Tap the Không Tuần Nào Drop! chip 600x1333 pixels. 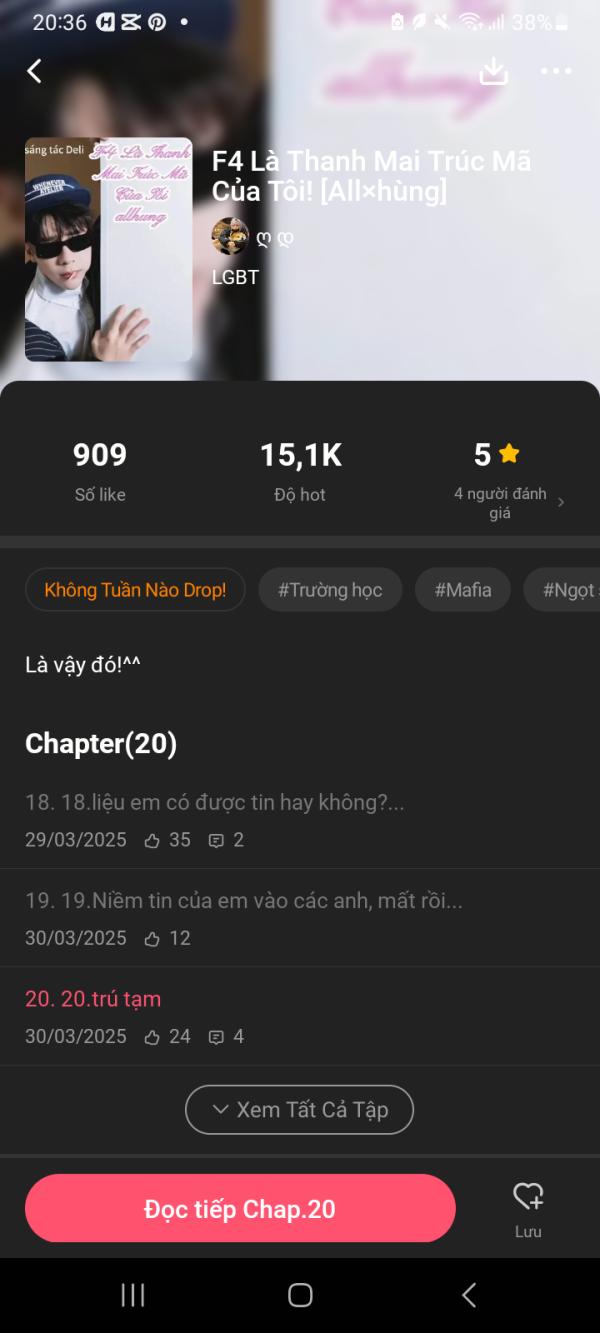pos(135,590)
